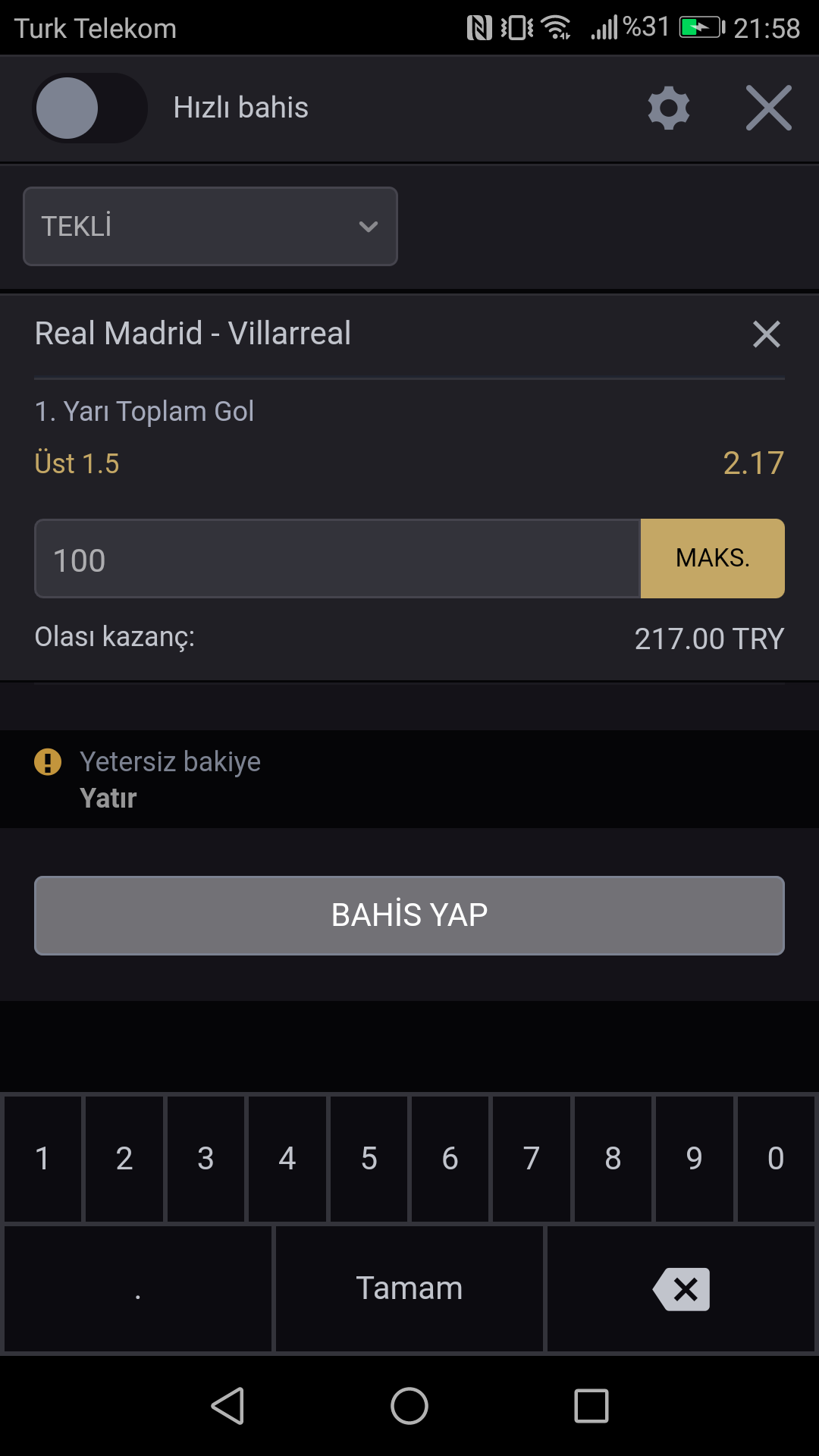This screenshot has width=819, height=1456.
Task: Select the MAKS. maximum stake button
Action: click(713, 559)
